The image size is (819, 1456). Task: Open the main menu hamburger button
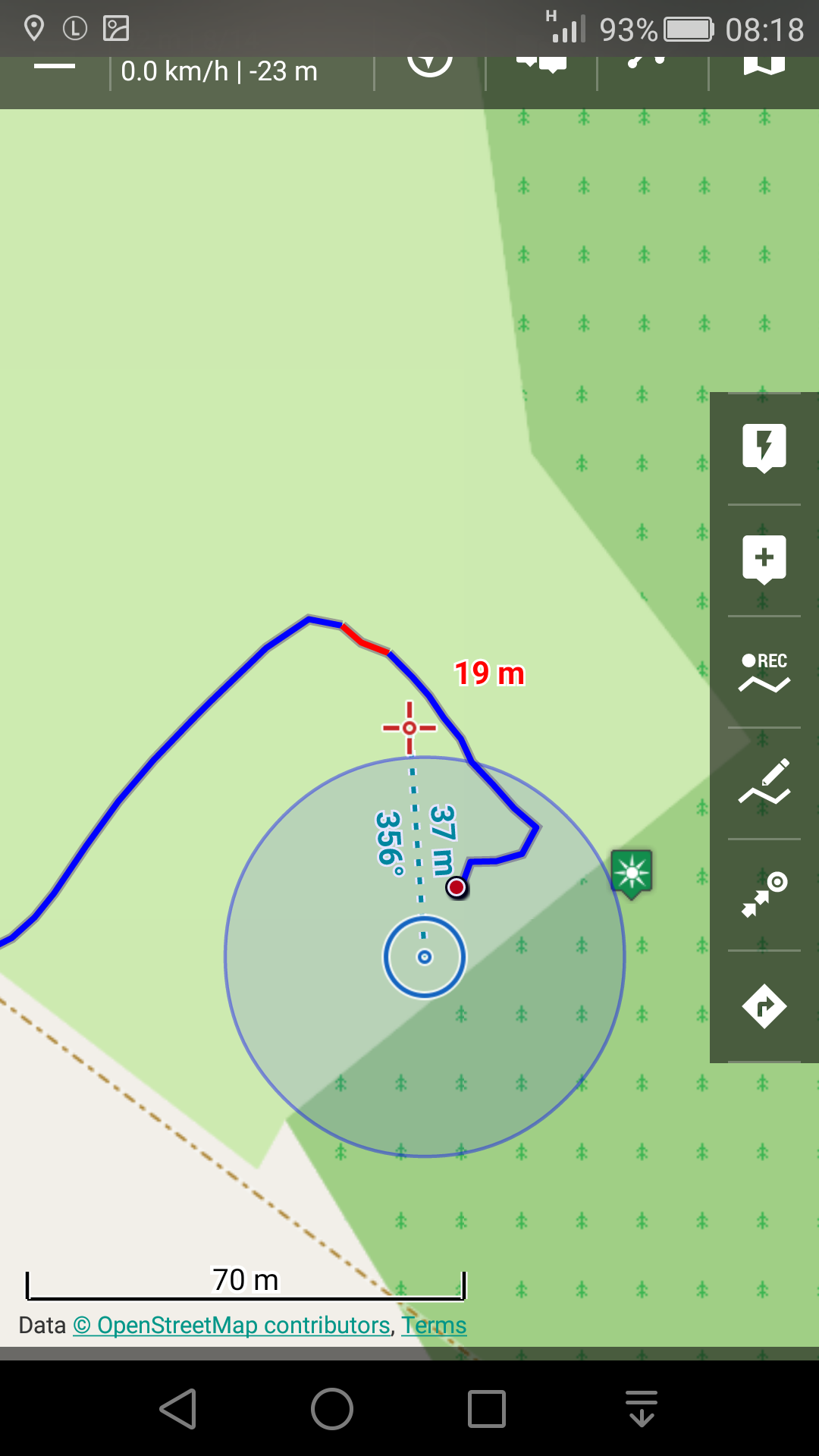[55, 70]
